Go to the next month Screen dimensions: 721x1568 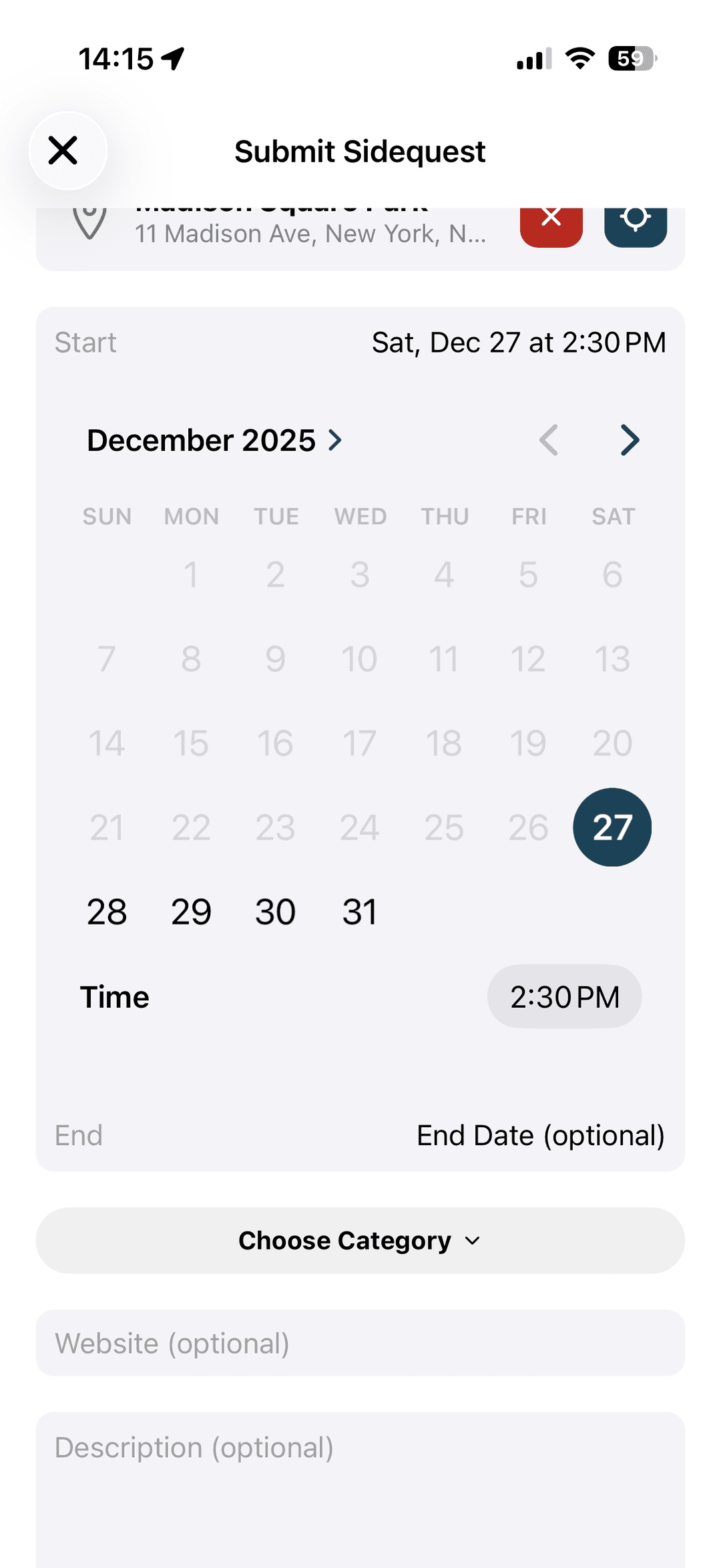click(x=629, y=441)
